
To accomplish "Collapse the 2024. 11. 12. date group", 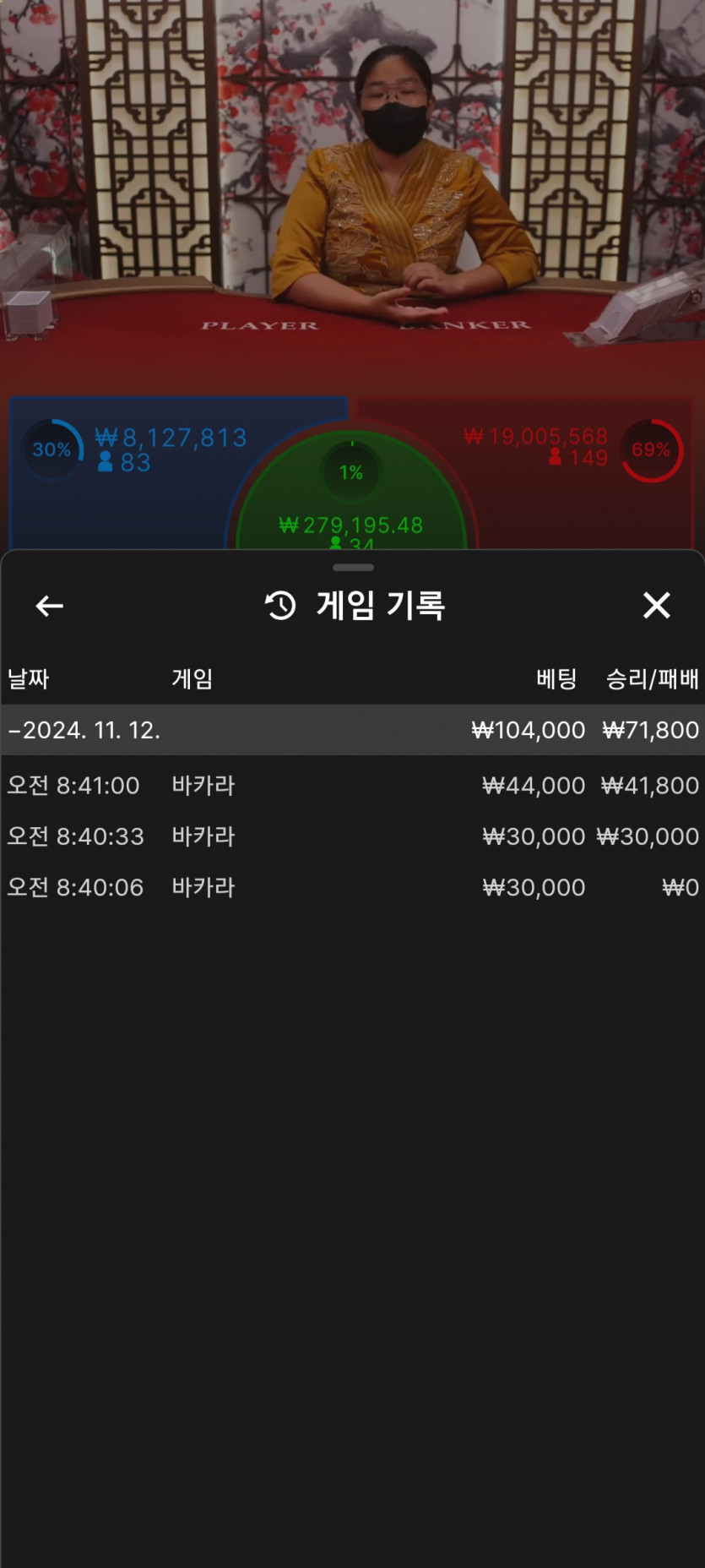I will click(x=353, y=730).
